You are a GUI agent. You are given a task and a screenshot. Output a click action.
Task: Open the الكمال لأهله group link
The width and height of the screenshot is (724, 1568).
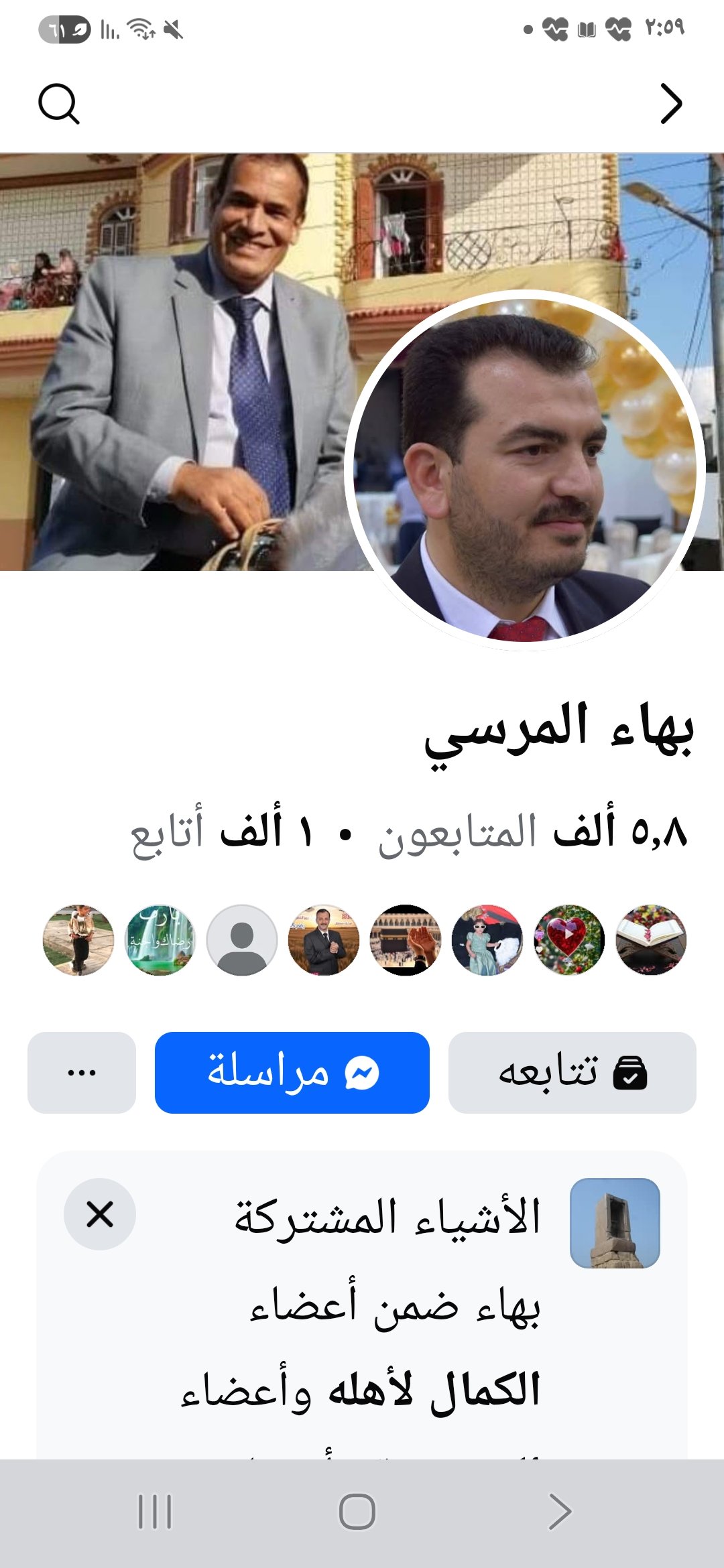pyautogui.click(x=434, y=1390)
